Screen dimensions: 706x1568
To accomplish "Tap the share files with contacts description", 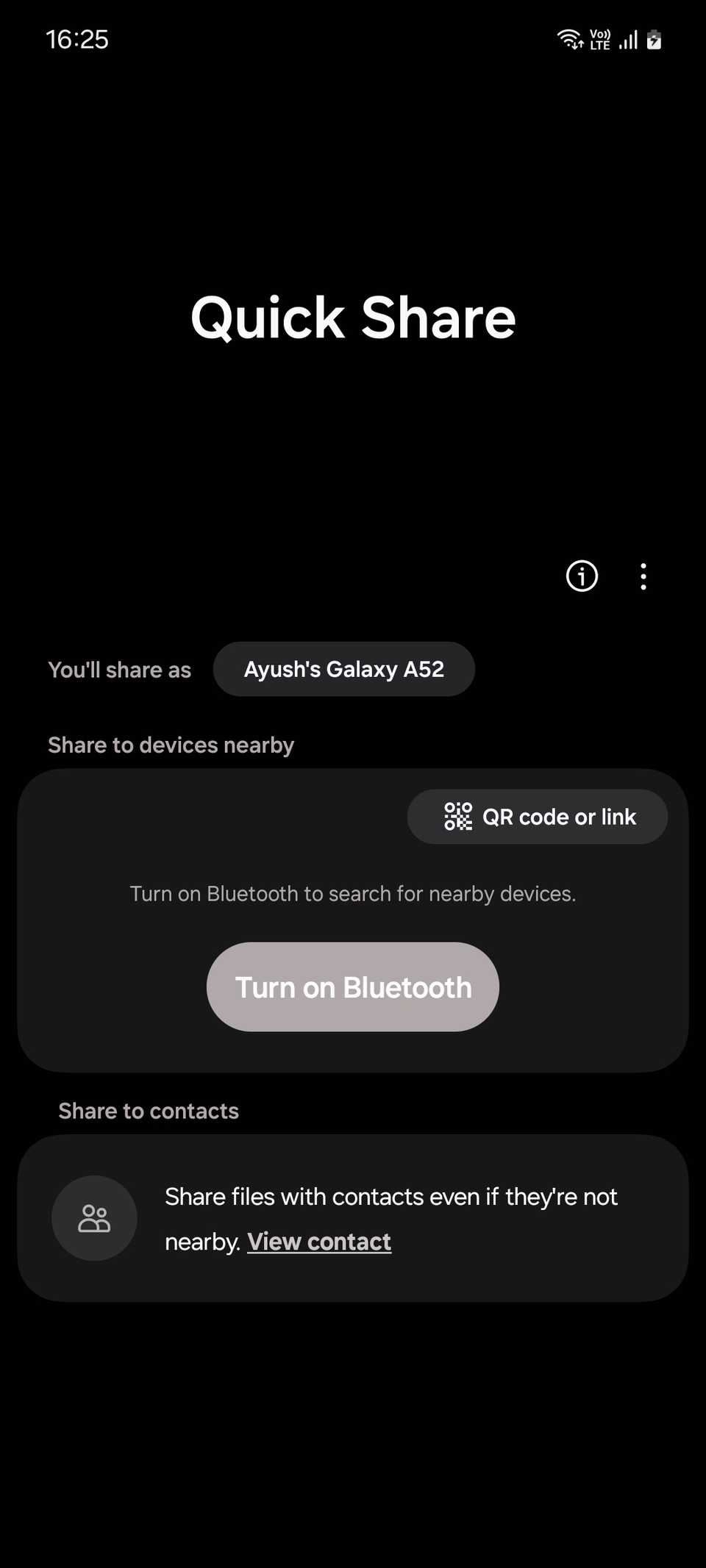I will pos(392,1196).
